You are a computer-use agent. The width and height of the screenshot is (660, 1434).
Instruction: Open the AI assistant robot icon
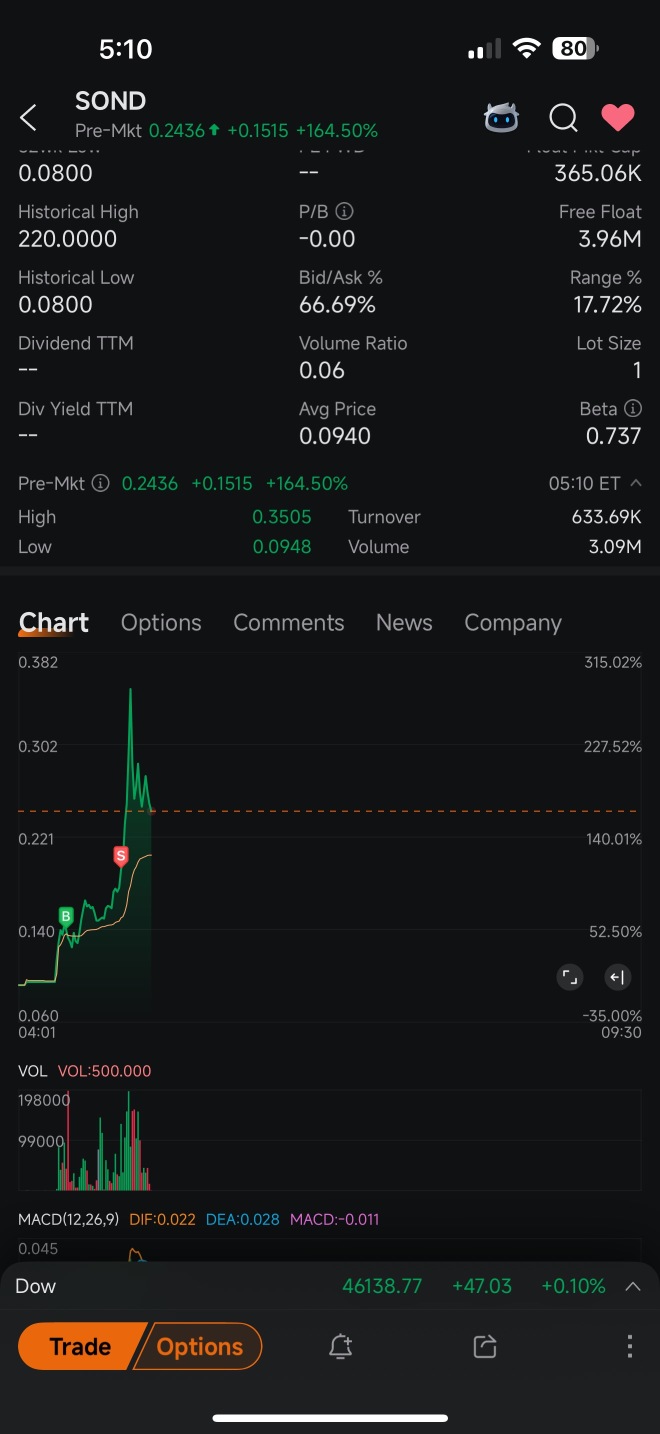[501, 118]
